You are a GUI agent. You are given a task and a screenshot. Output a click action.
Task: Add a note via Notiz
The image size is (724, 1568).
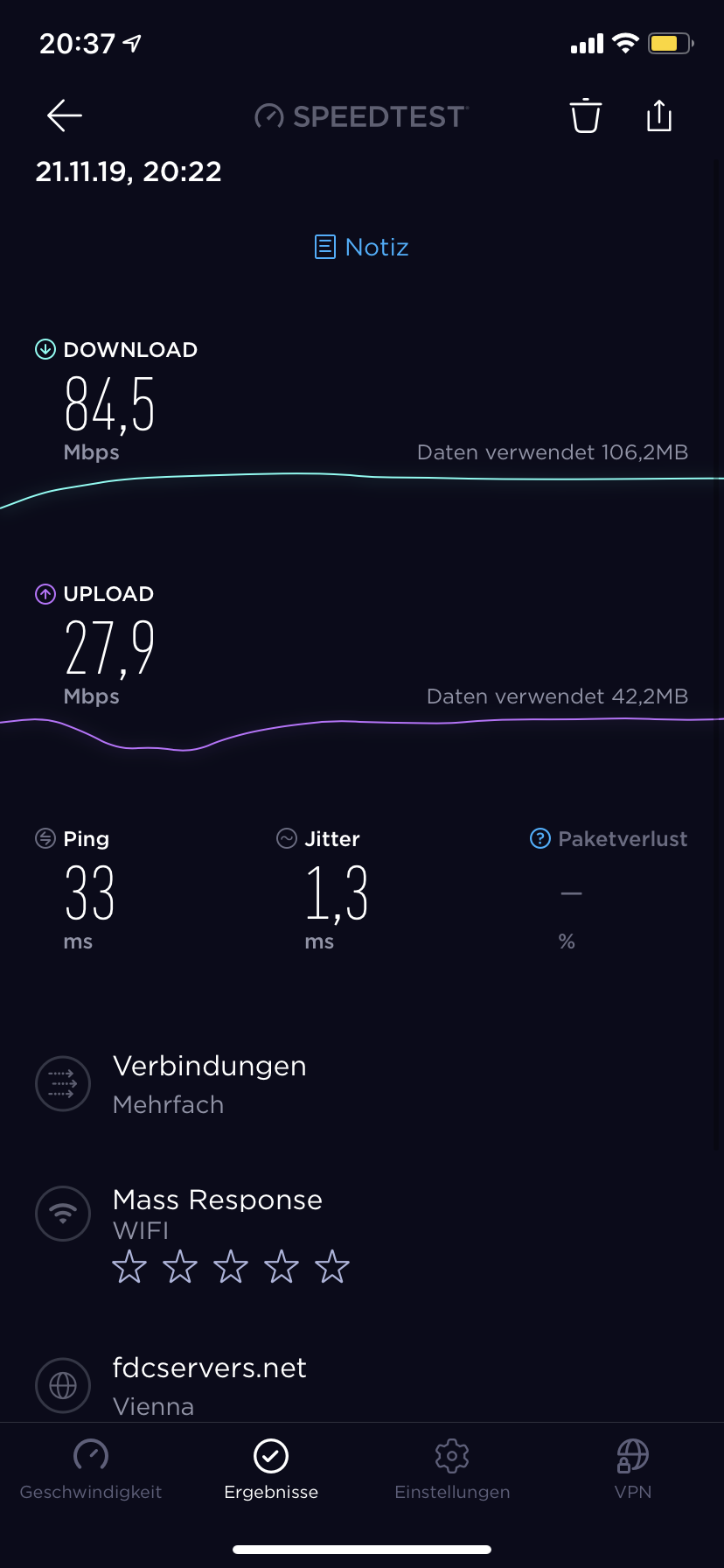tap(361, 247)
